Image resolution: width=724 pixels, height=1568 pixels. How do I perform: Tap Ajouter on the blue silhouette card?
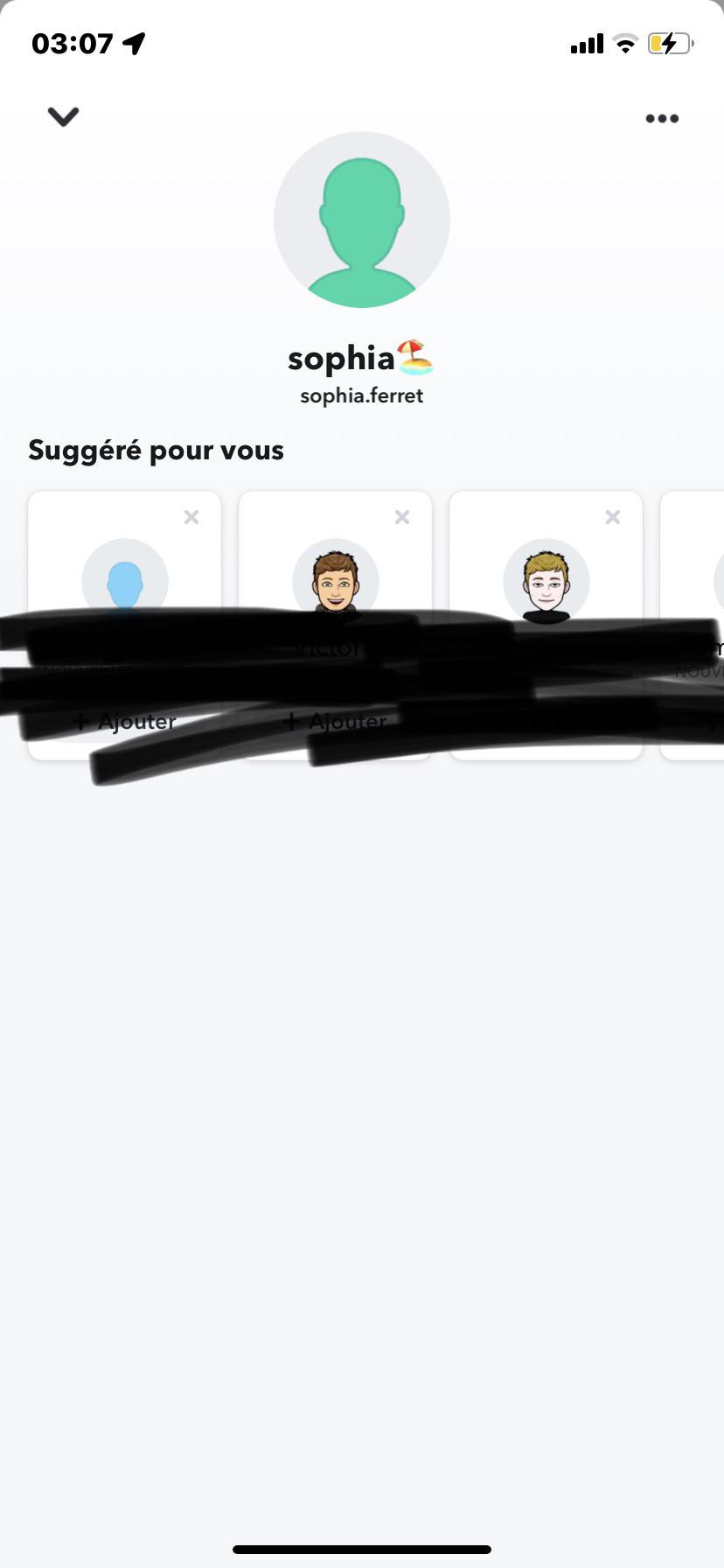pyautogui.click(x=125, y=722)
